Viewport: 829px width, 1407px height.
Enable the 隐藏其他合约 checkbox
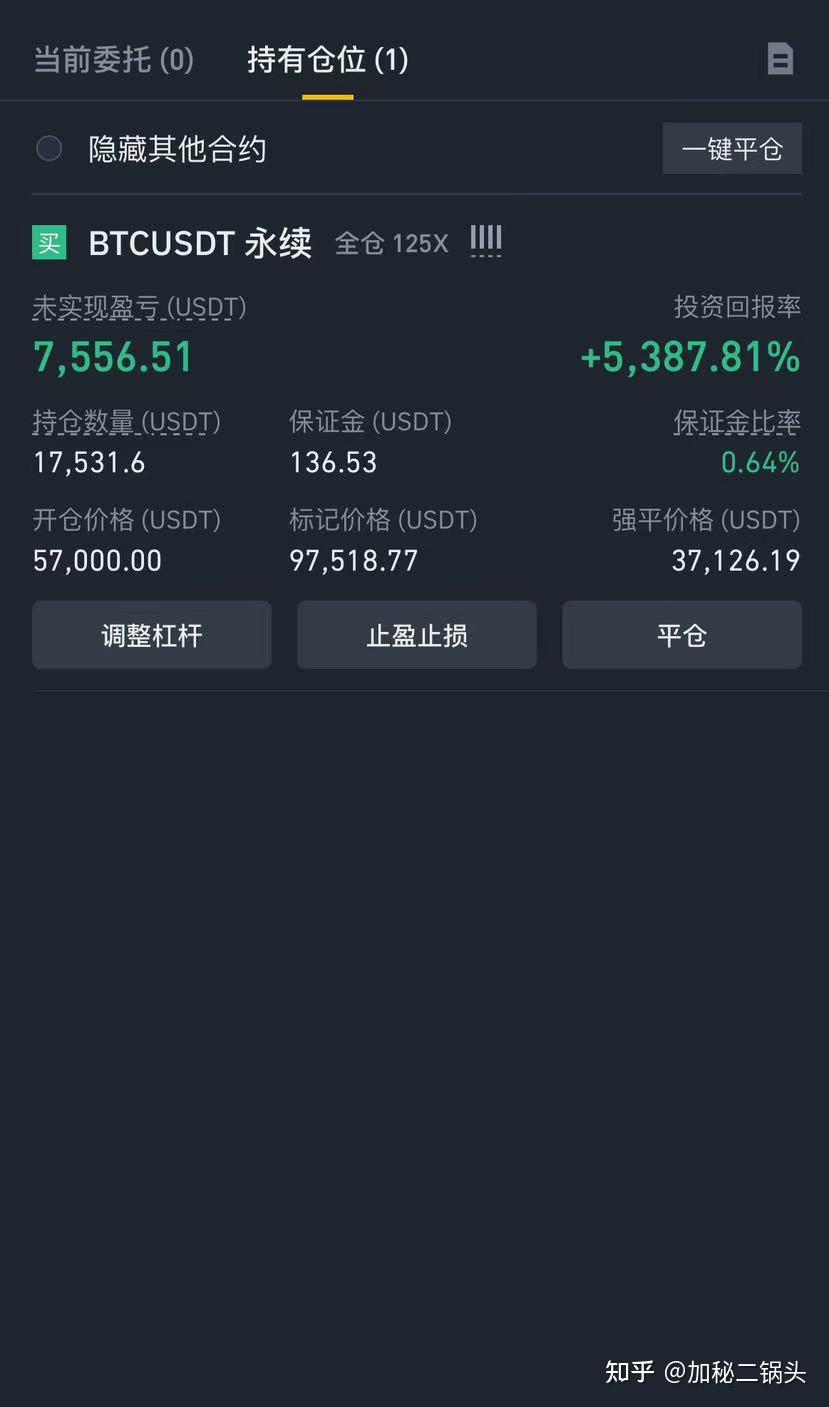point(48,147)
